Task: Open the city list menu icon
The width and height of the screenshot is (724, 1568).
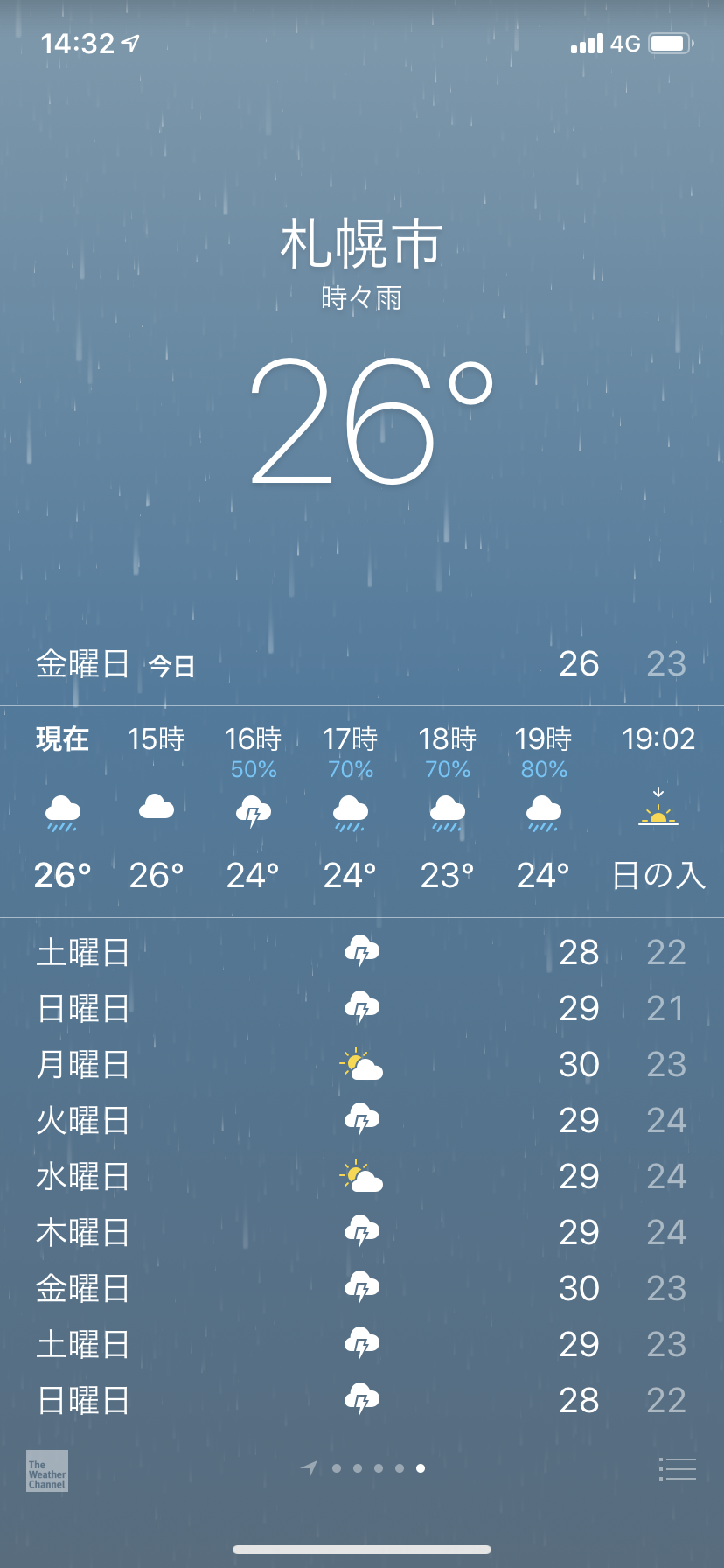Action: point(678,1469)
